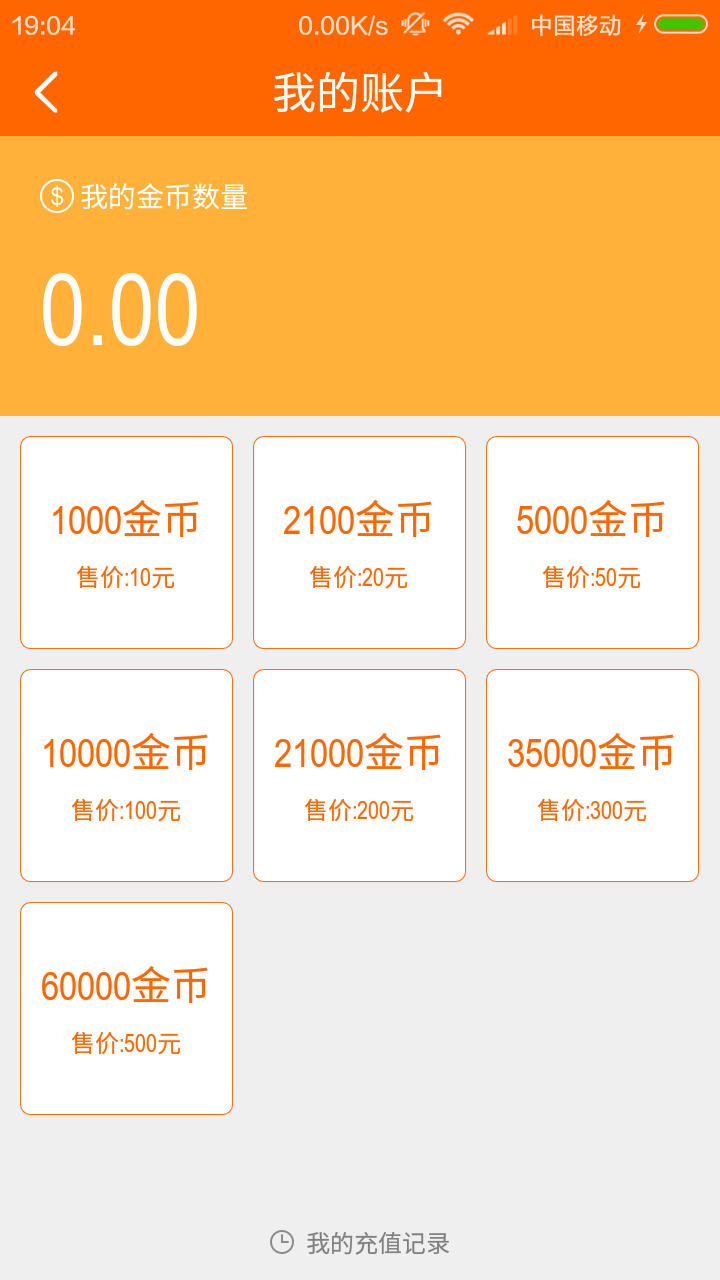Select the 5000金币 option for 50元
Image resolution: width=720 pixels, height=1280 pixels.
[592, 542]
